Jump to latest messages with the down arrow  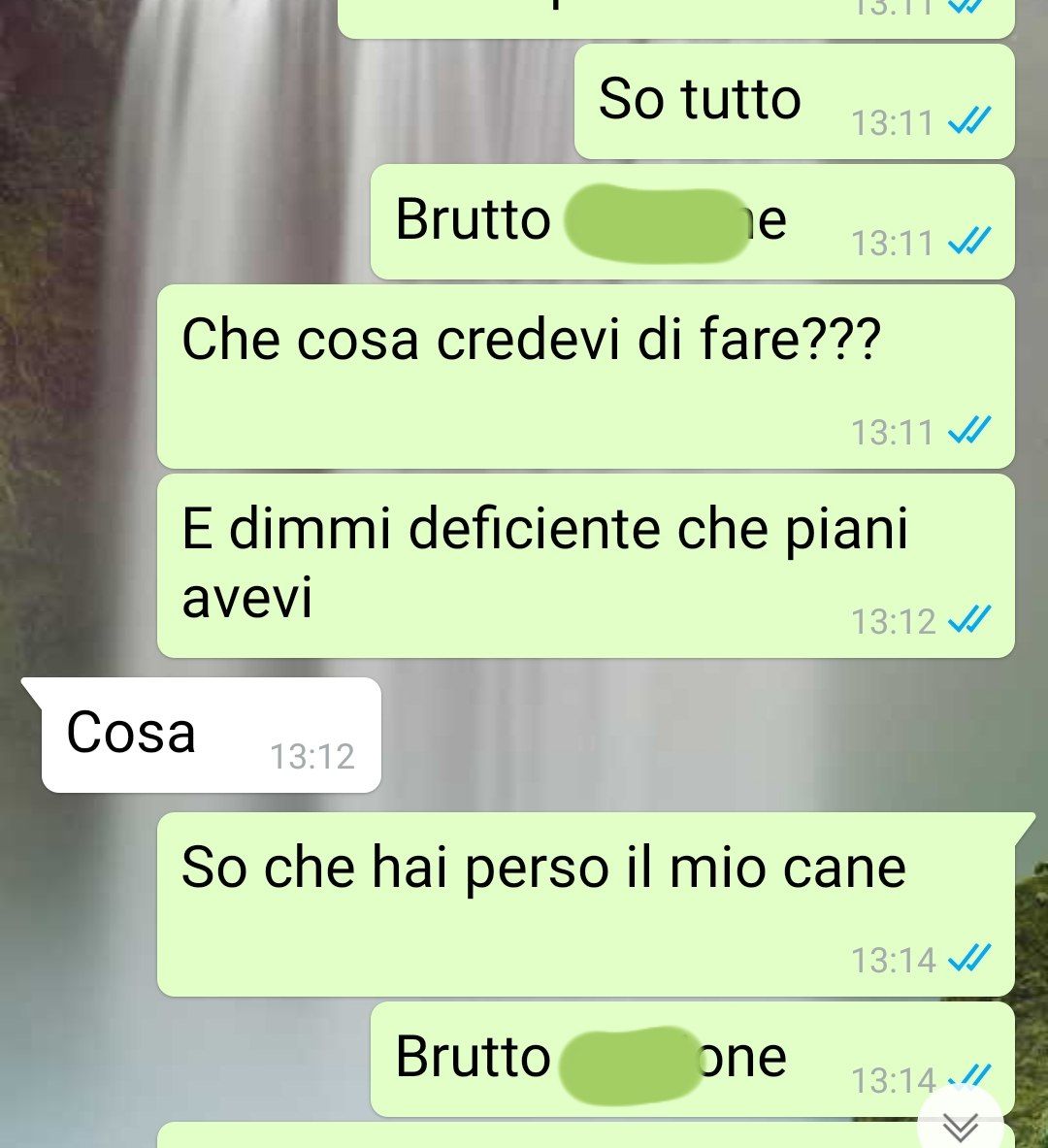point(960,1126)
